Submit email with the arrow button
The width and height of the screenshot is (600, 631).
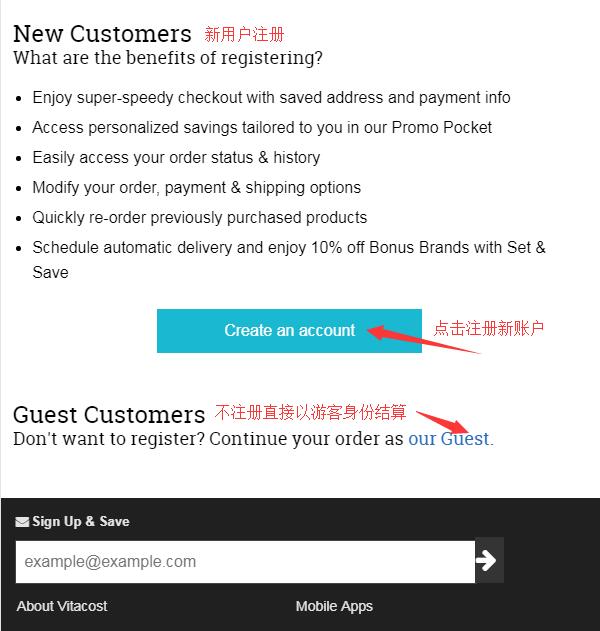pos(488,561)
